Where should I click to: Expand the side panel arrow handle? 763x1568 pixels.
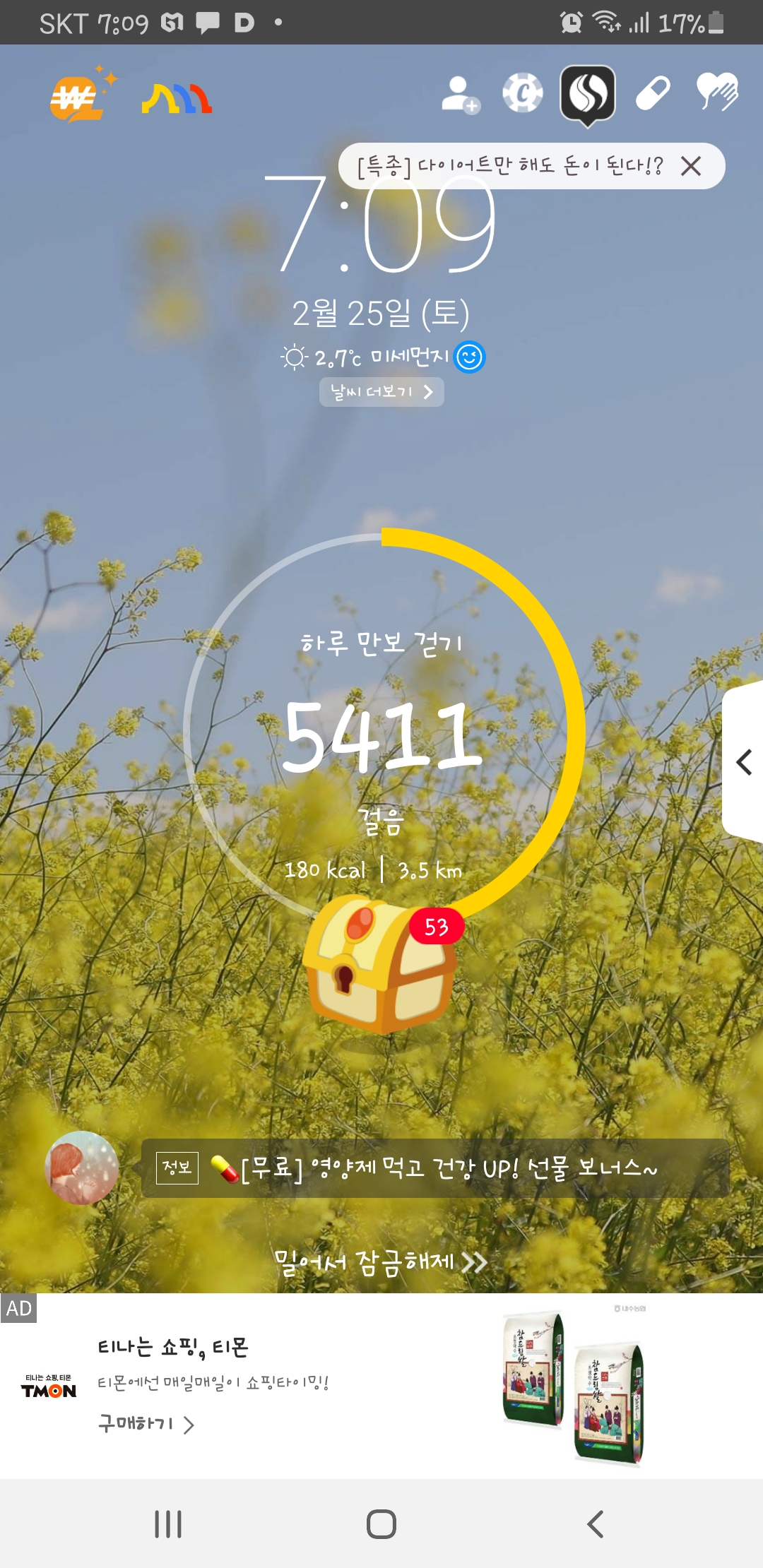point(744,762)
